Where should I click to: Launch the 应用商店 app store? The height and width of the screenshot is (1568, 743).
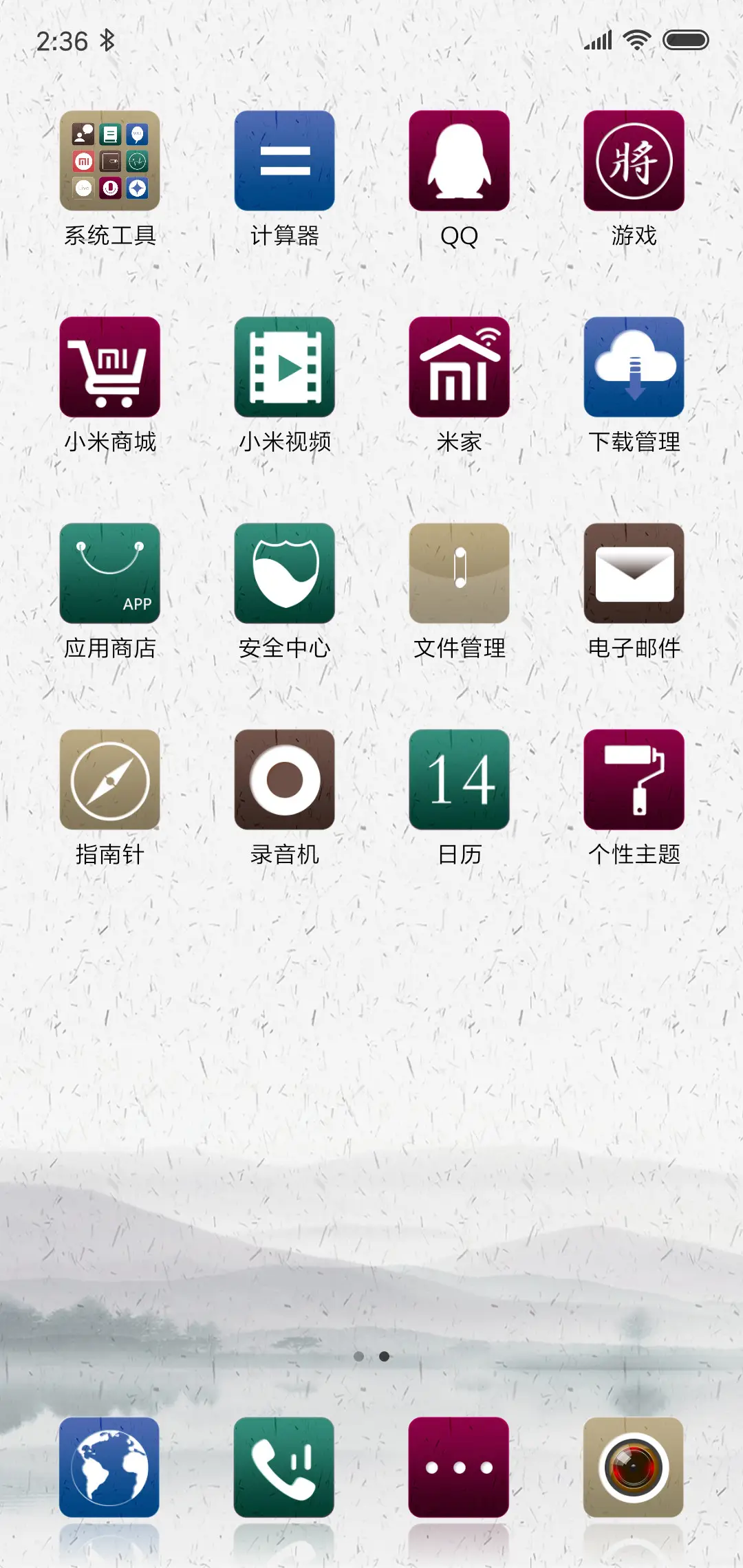(x=109, y=574)
